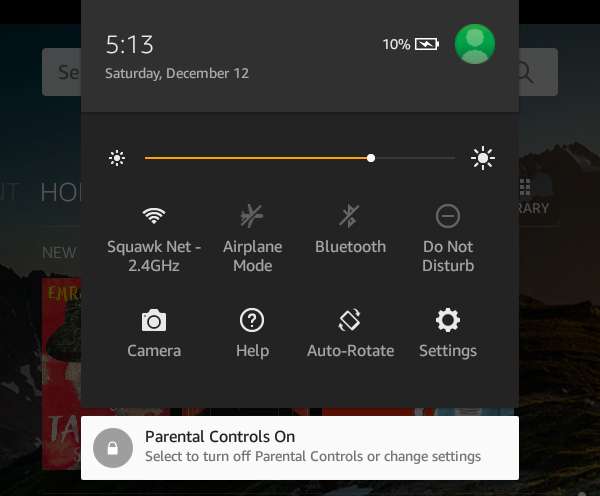Open the user profile avatar
600x496 pixels.
coord(474,44)
